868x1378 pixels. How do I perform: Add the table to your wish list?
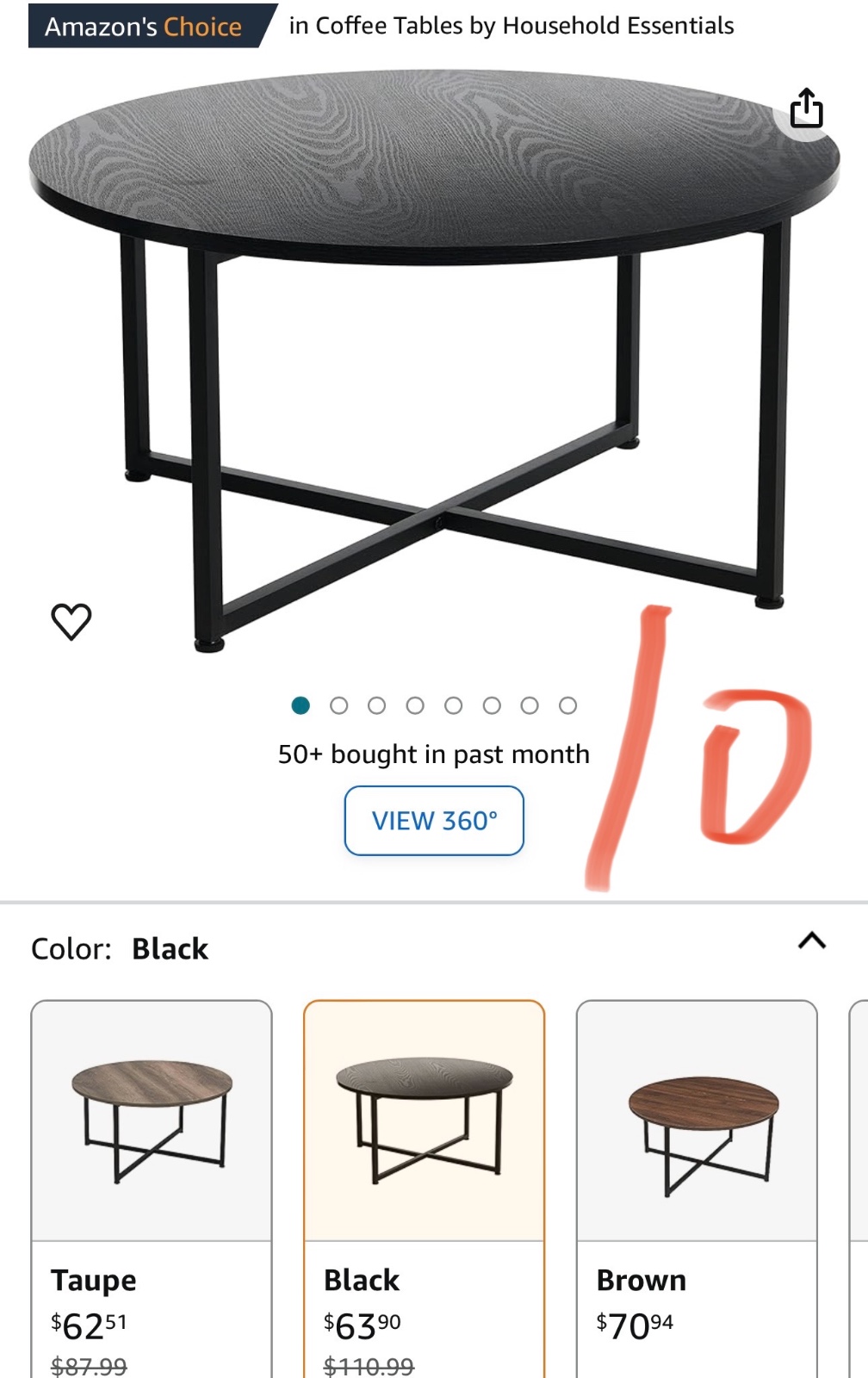71,621
